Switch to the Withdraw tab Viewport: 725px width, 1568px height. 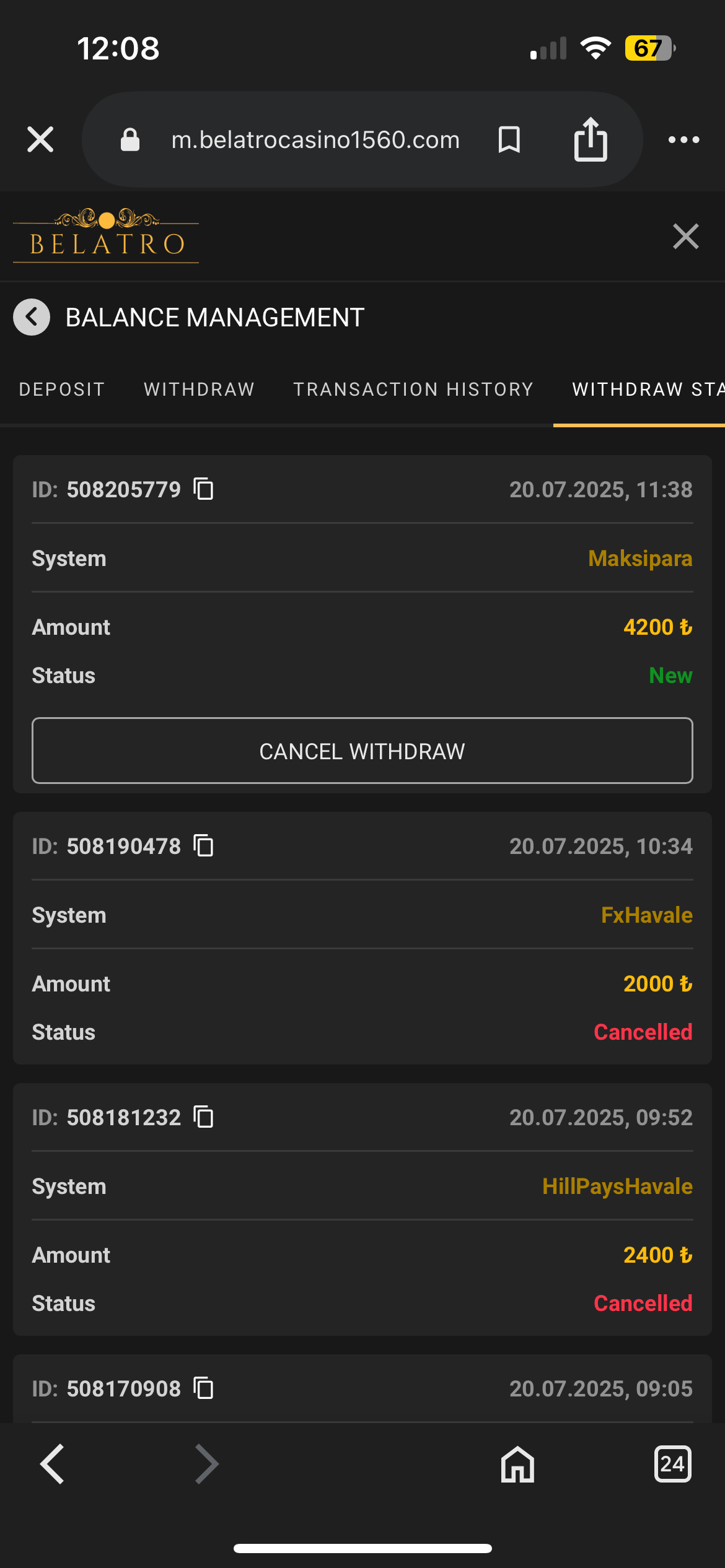[199, 389]
